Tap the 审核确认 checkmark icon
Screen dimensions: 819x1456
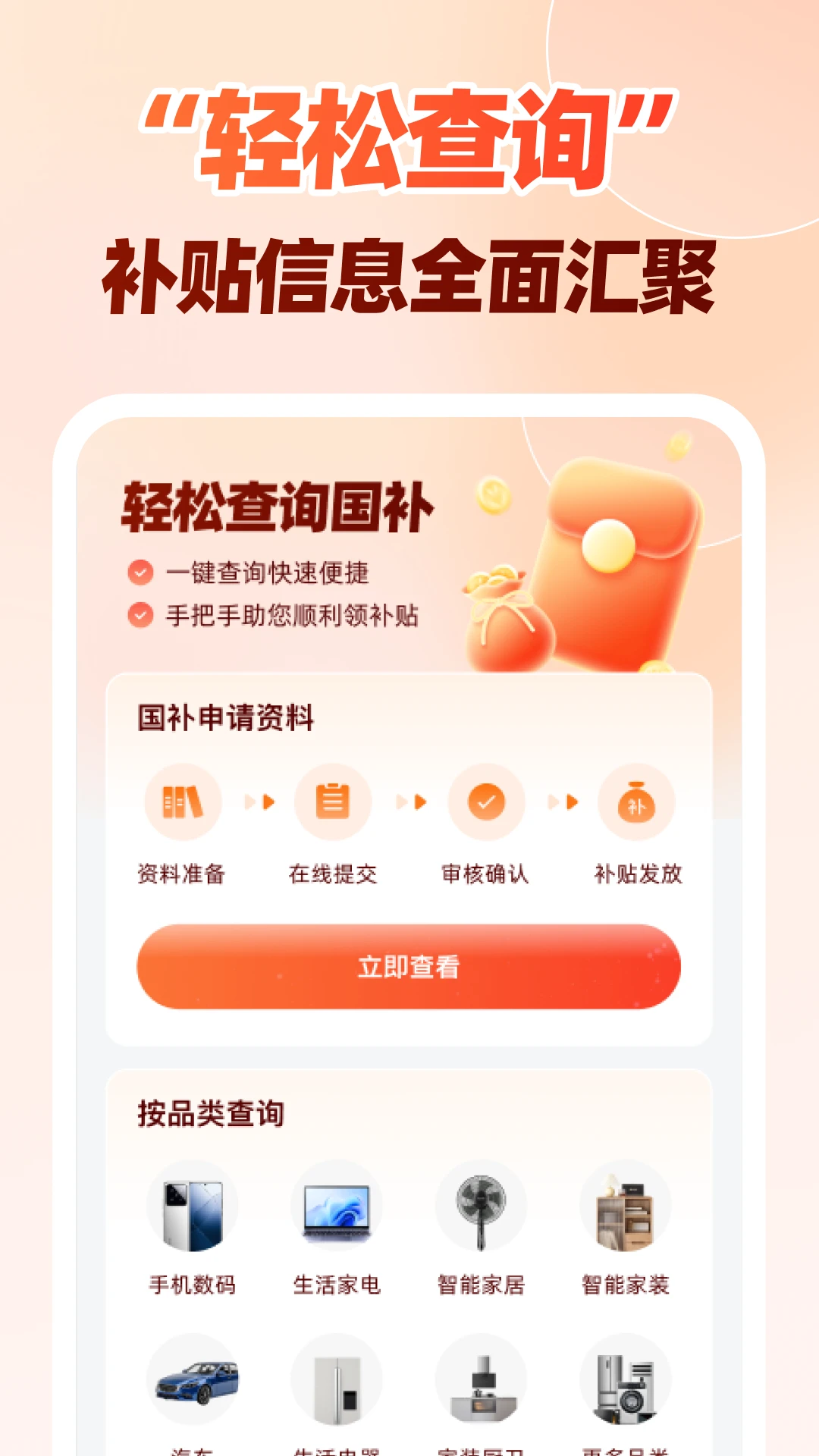485,803
